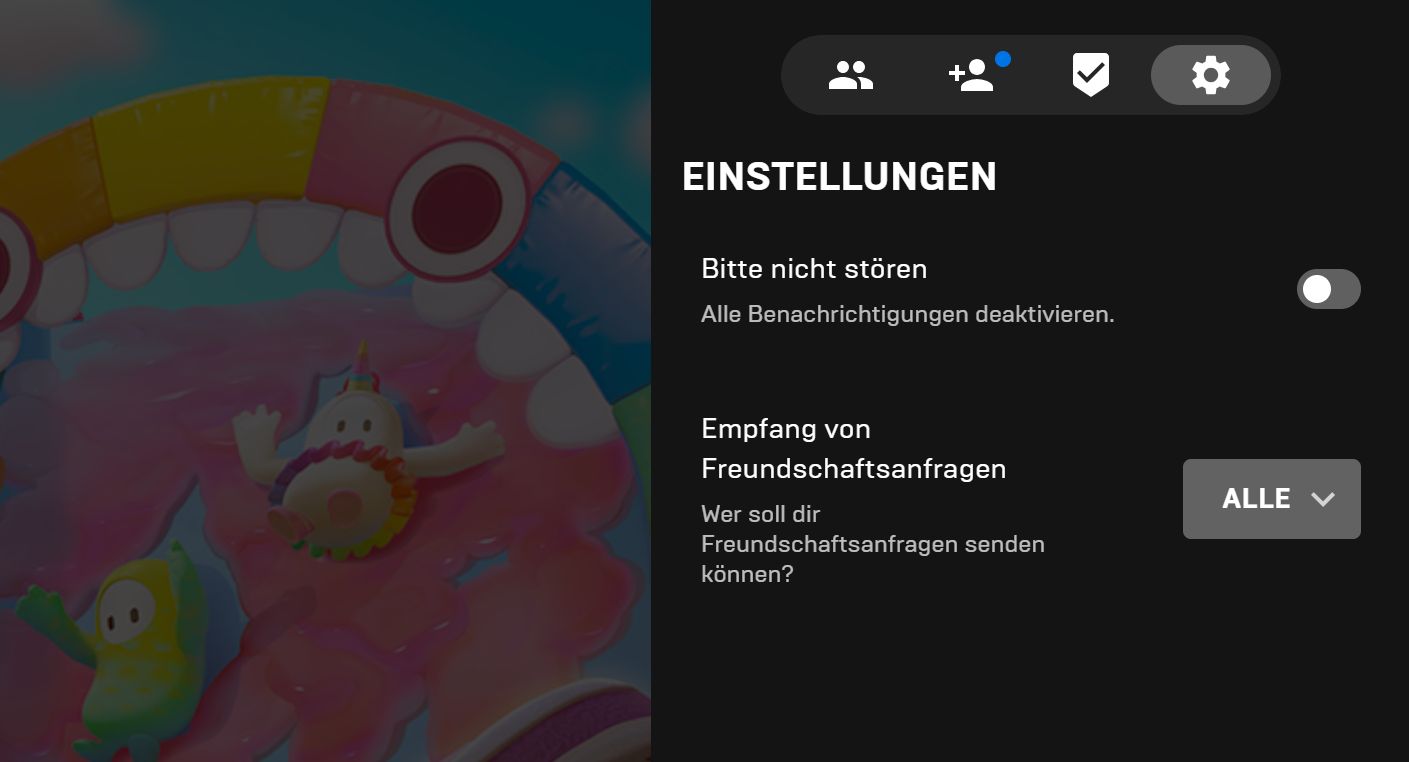Viewport: 1409px width, 762px height.
Task: Open the blocked players shield tab
Action: [1090, 75]
